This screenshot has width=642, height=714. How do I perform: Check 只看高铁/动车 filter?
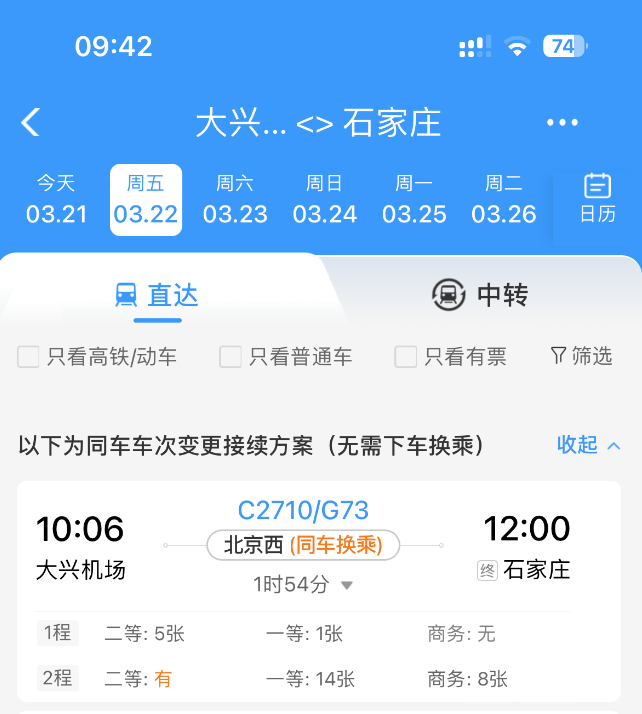[29, 357]
